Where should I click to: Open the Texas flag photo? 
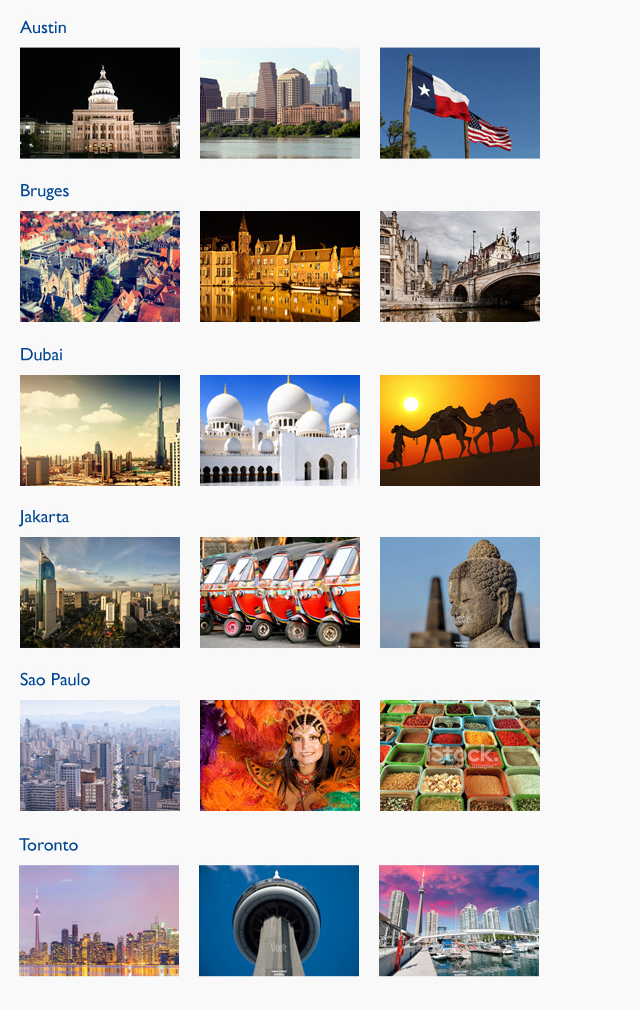(x=460, y=103)
